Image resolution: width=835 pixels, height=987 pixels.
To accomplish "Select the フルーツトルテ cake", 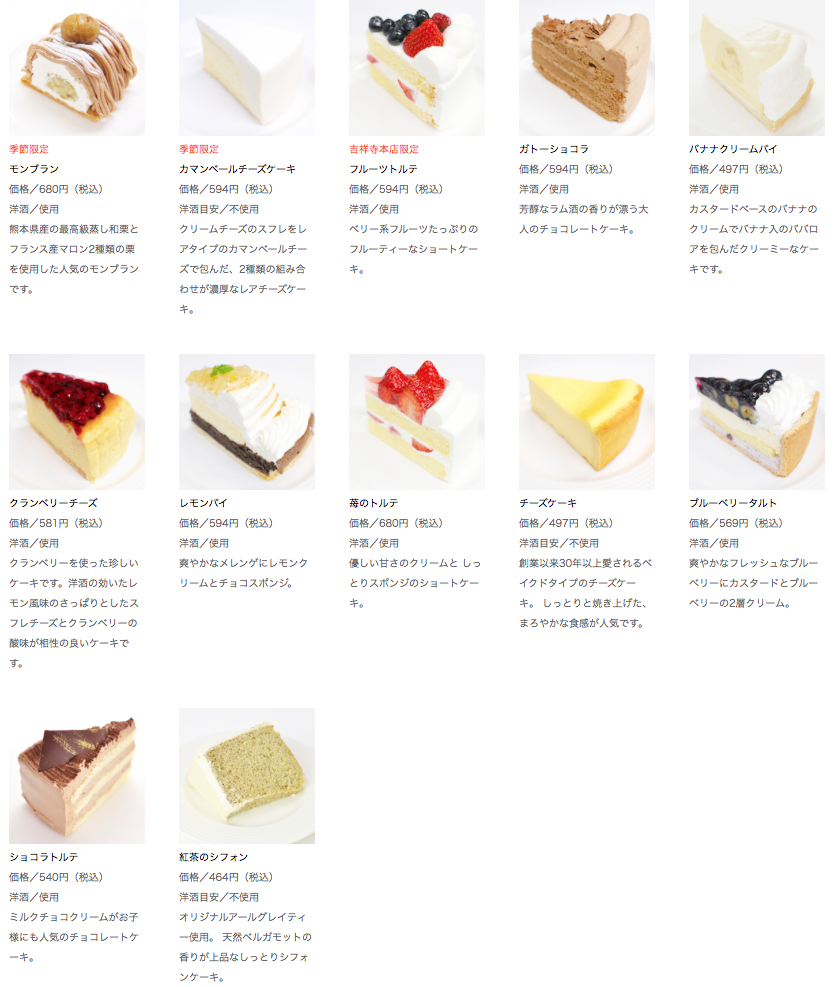I will pyautogui.click(x=417, y=68).
